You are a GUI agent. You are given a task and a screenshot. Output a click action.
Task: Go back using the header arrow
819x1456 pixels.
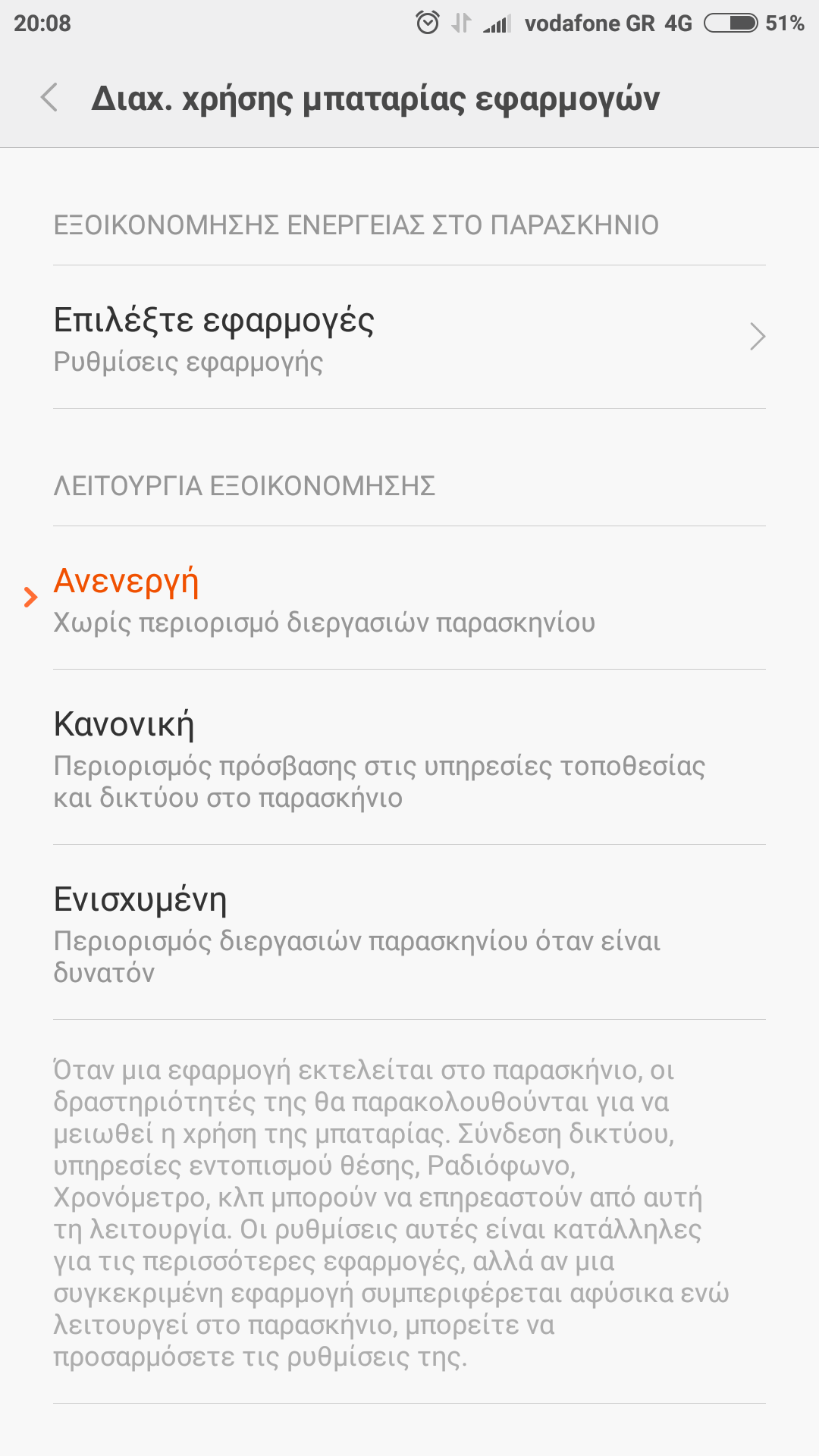pyautogui.click(x=50, y=99)
